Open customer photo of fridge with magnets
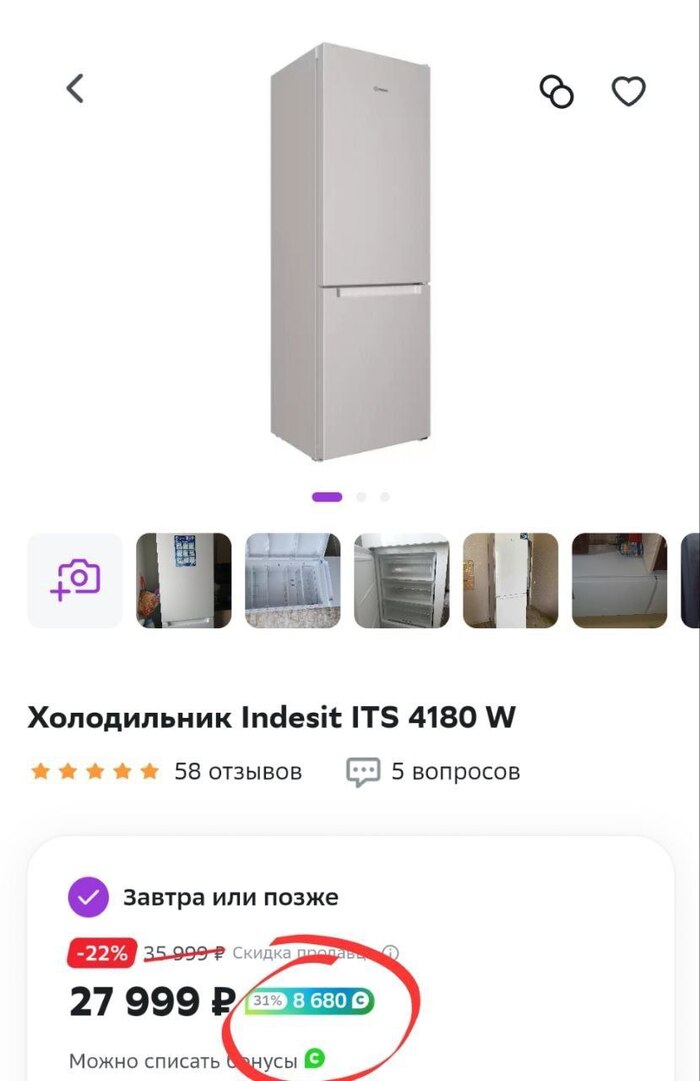Viewport: 700px width, 1081px height. click(x=184, y=581)
